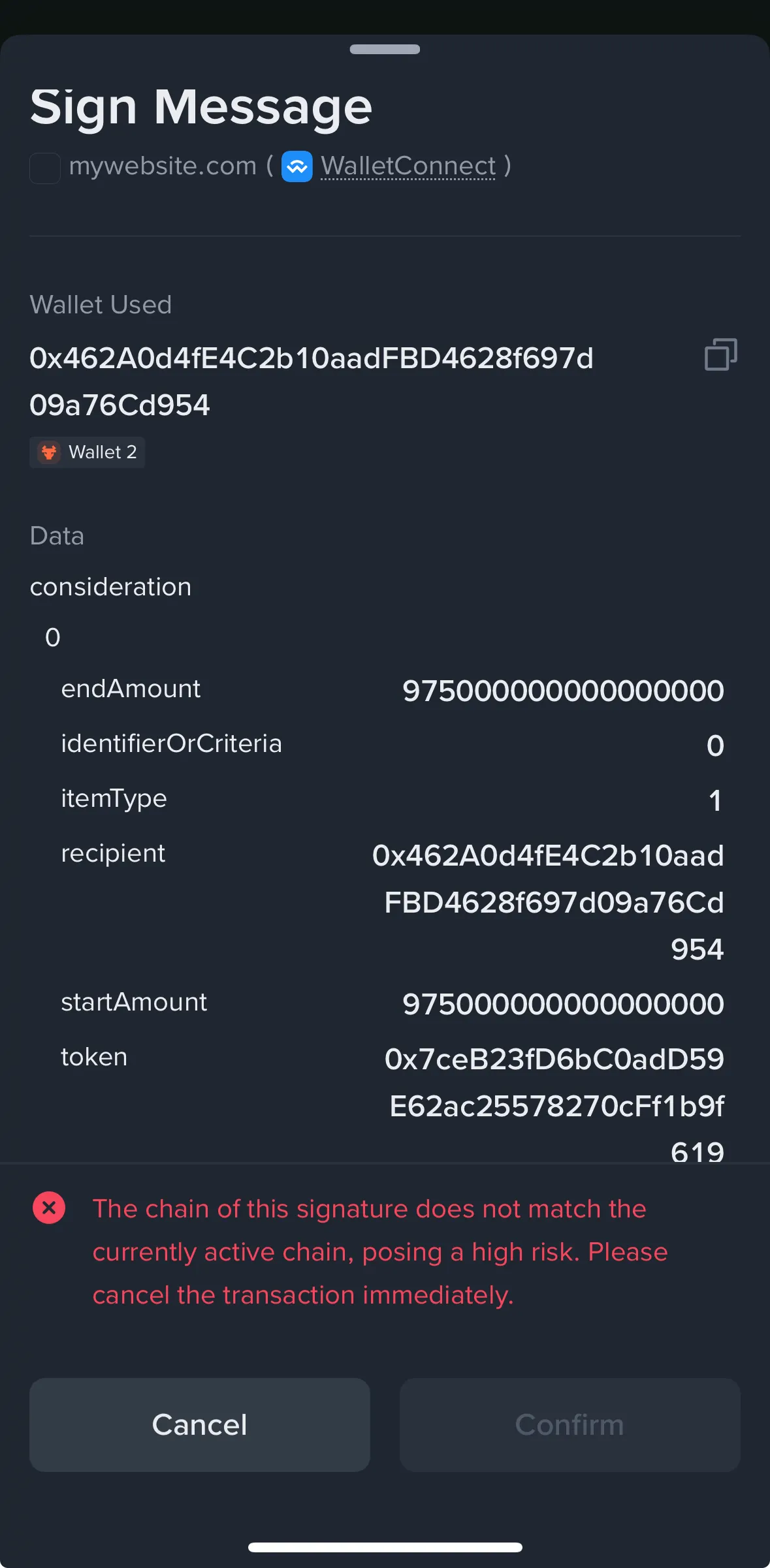The width and height of the screenshot is (770, 1568).
Task: Expand item 0 under consideration
Action: (x=52, y=636)
